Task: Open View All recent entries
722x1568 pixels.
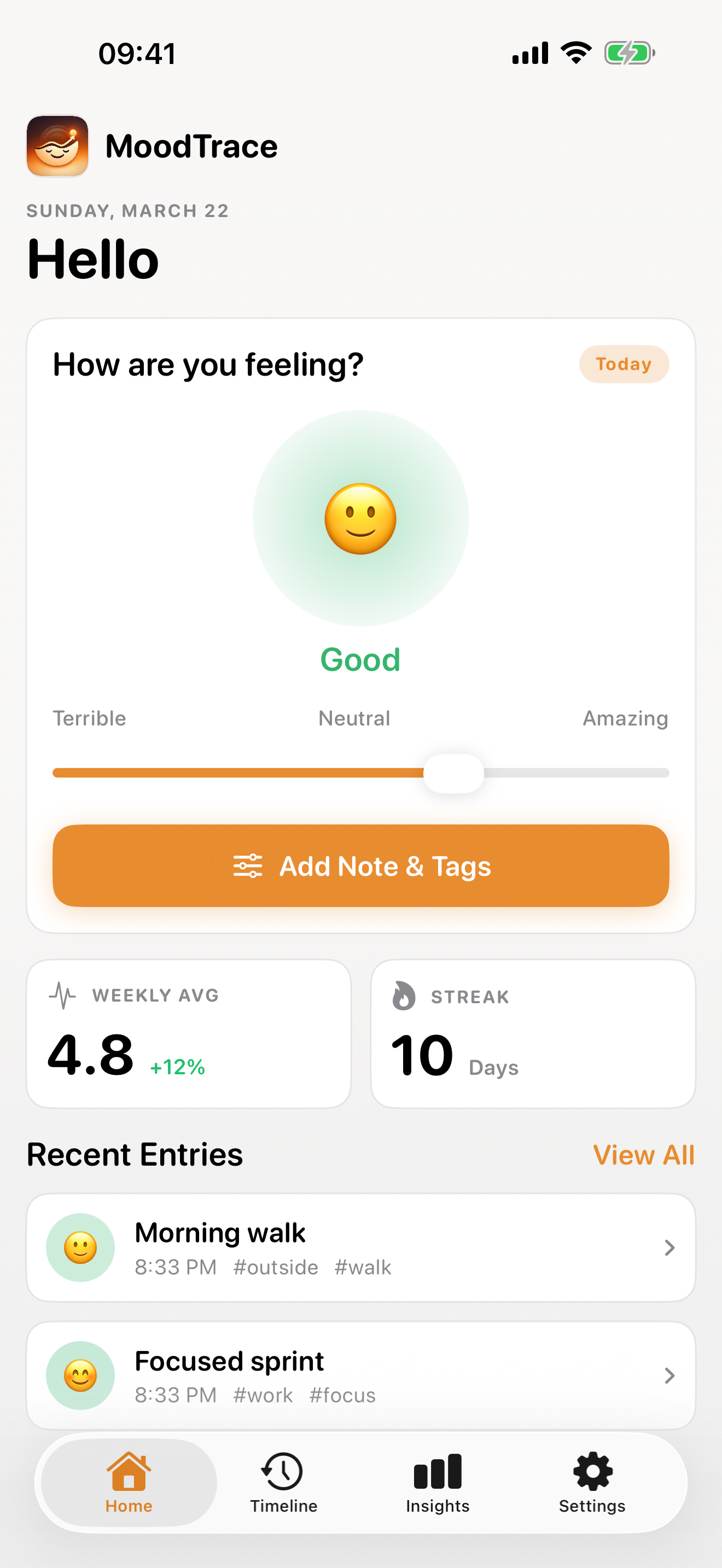Action: pos(643,1154)
